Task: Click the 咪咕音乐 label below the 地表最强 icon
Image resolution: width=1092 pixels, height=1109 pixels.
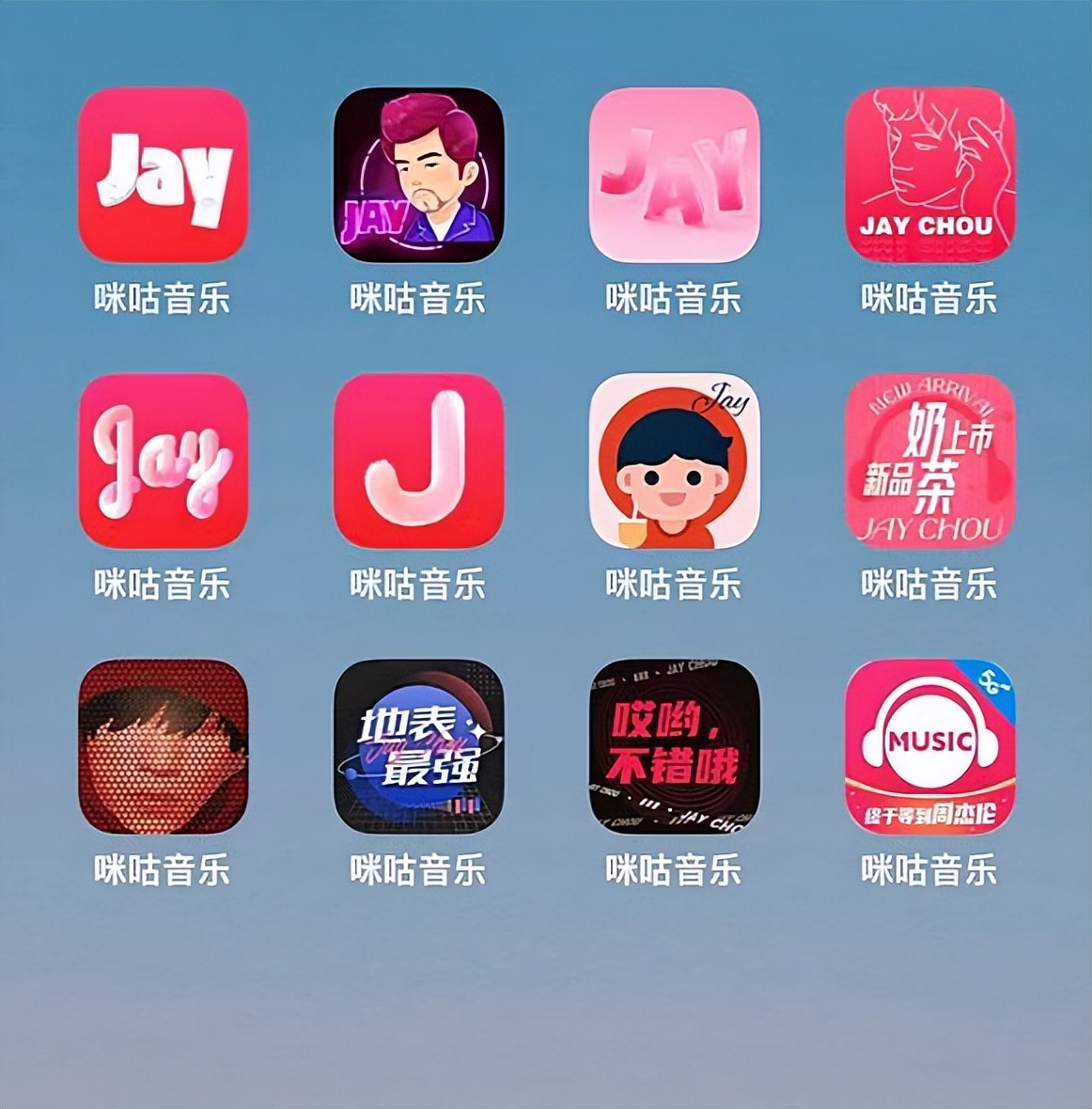Action: (x=420, y=869)
